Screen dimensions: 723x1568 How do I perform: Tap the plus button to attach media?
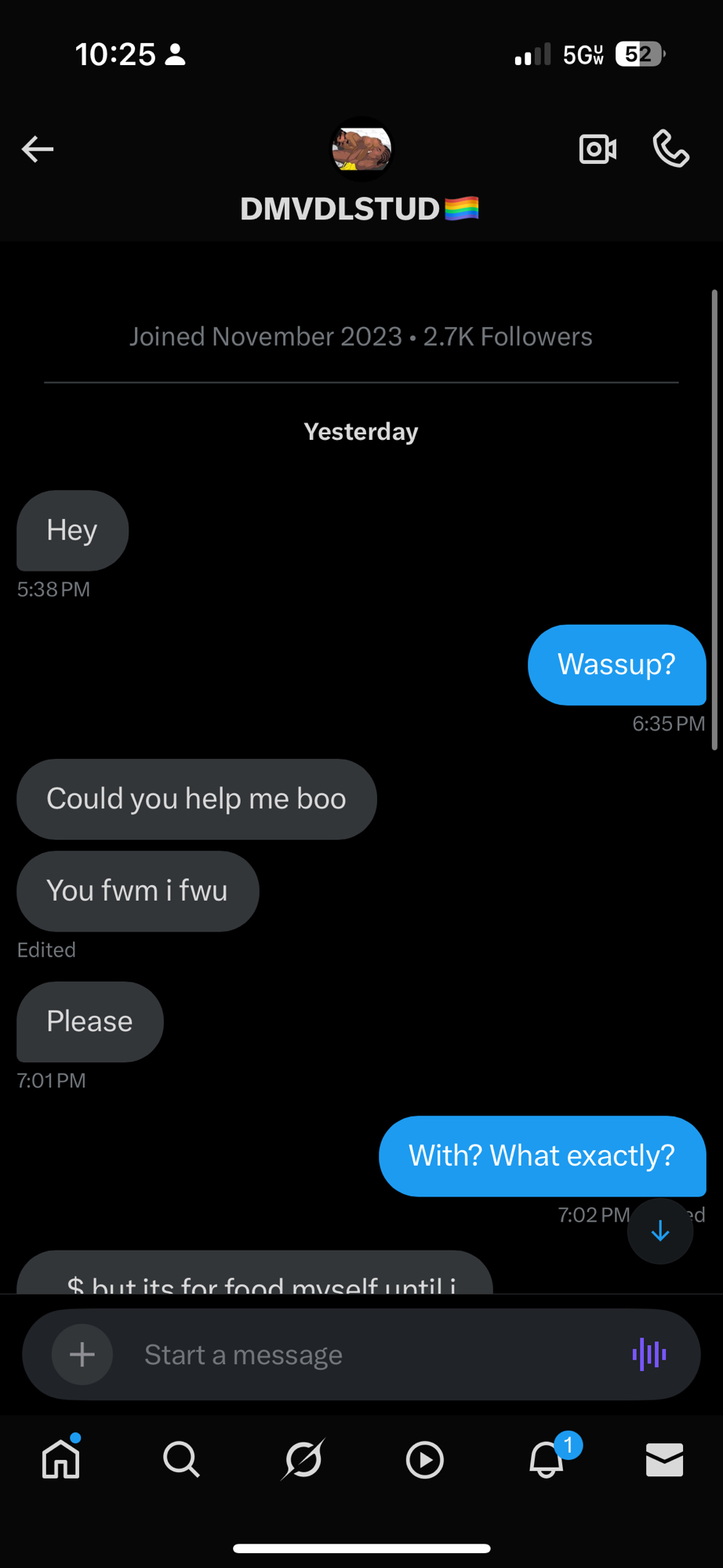pyautogui.click(x=82, y=1354)
